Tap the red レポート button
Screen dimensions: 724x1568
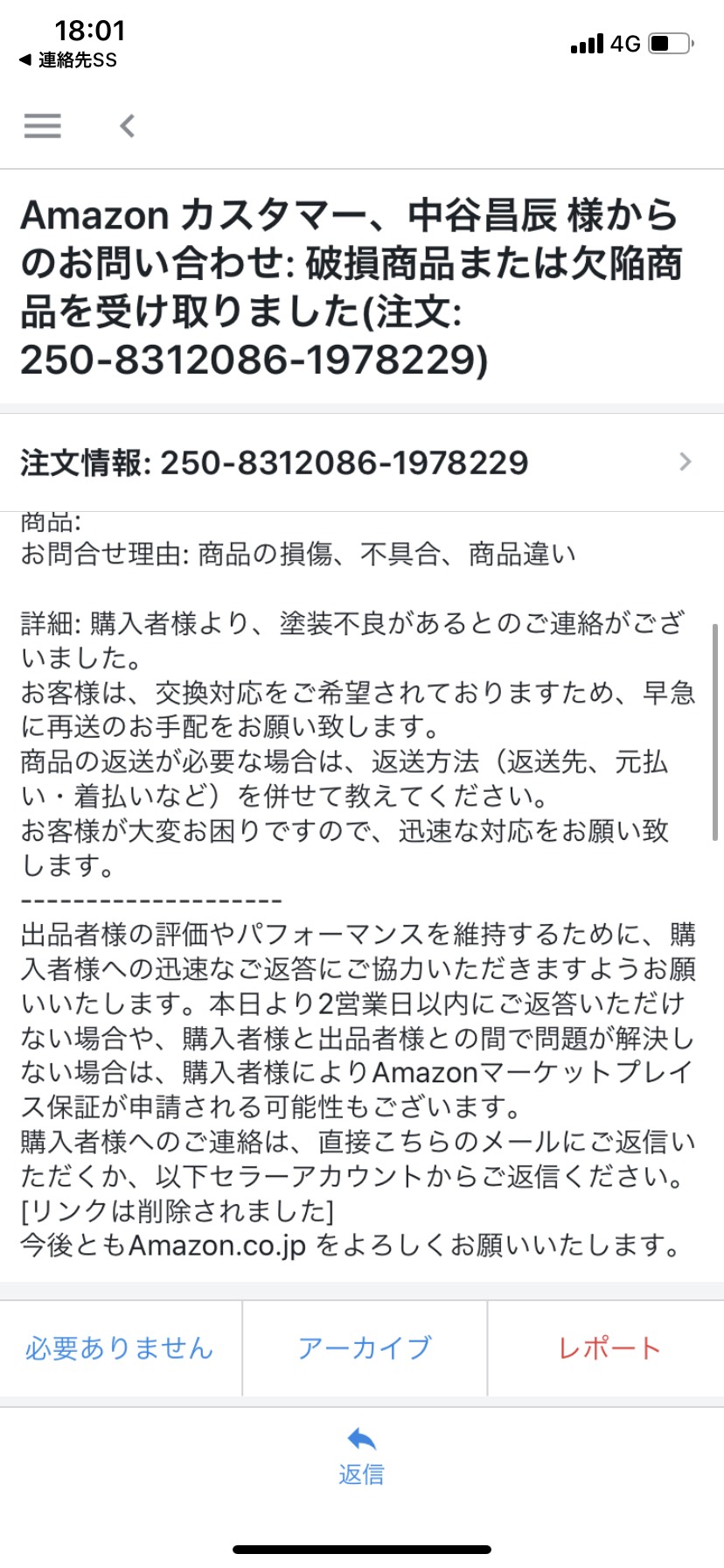tap(607, 1348)
